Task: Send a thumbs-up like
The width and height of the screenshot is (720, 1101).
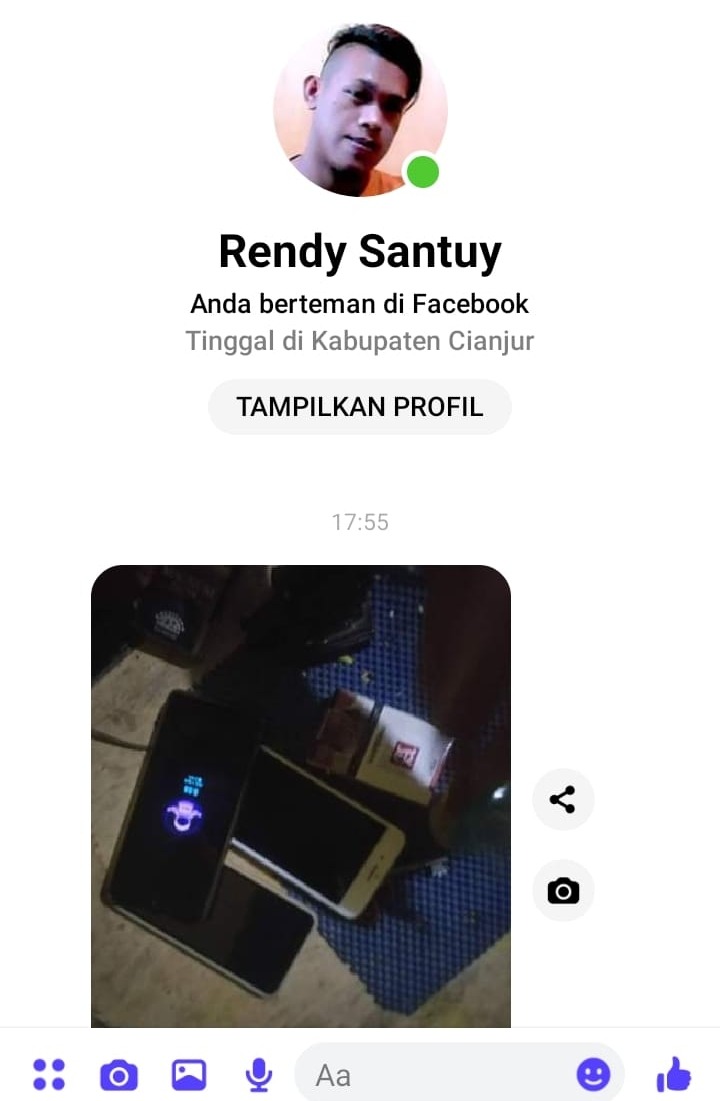Action: click(673, 1075)
